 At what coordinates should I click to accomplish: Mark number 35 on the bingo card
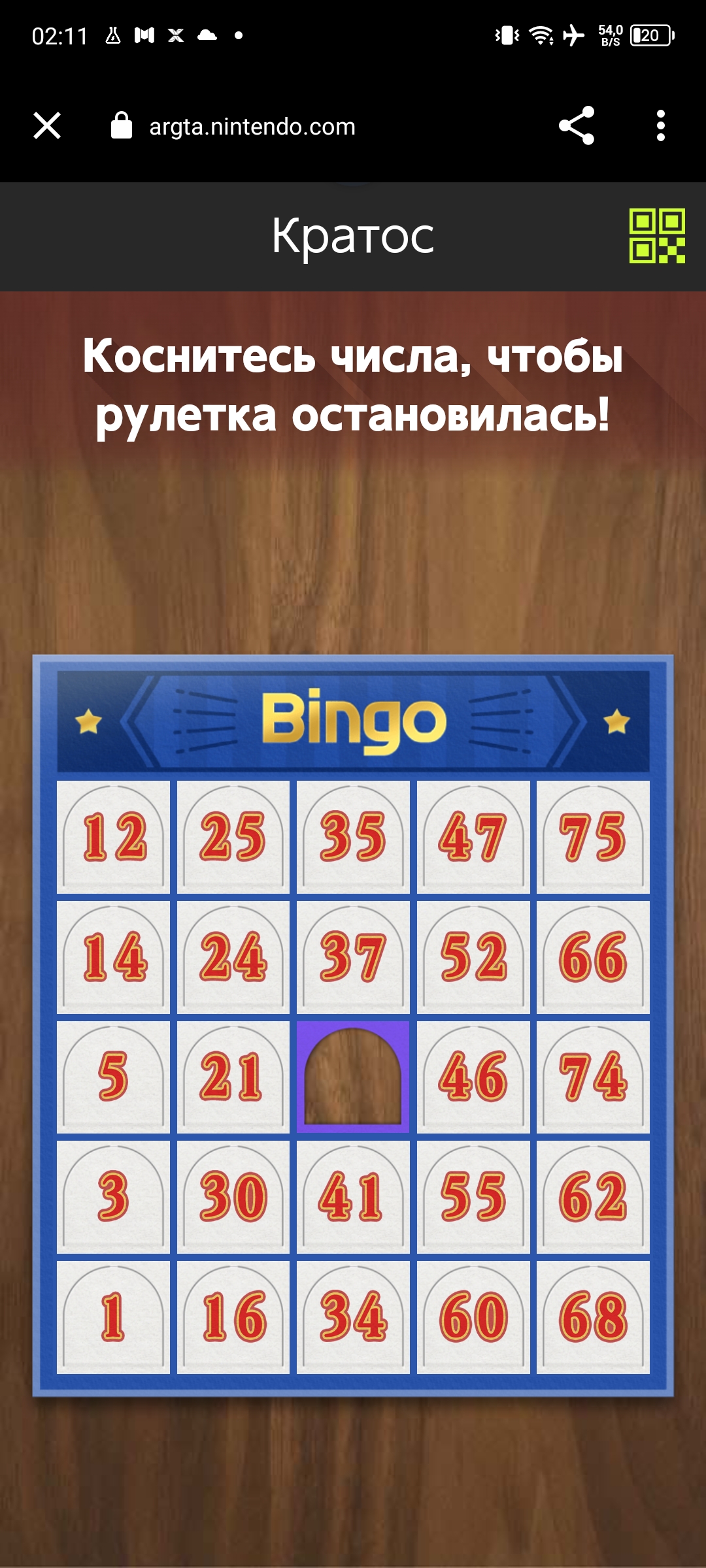(x=353, y=837)
